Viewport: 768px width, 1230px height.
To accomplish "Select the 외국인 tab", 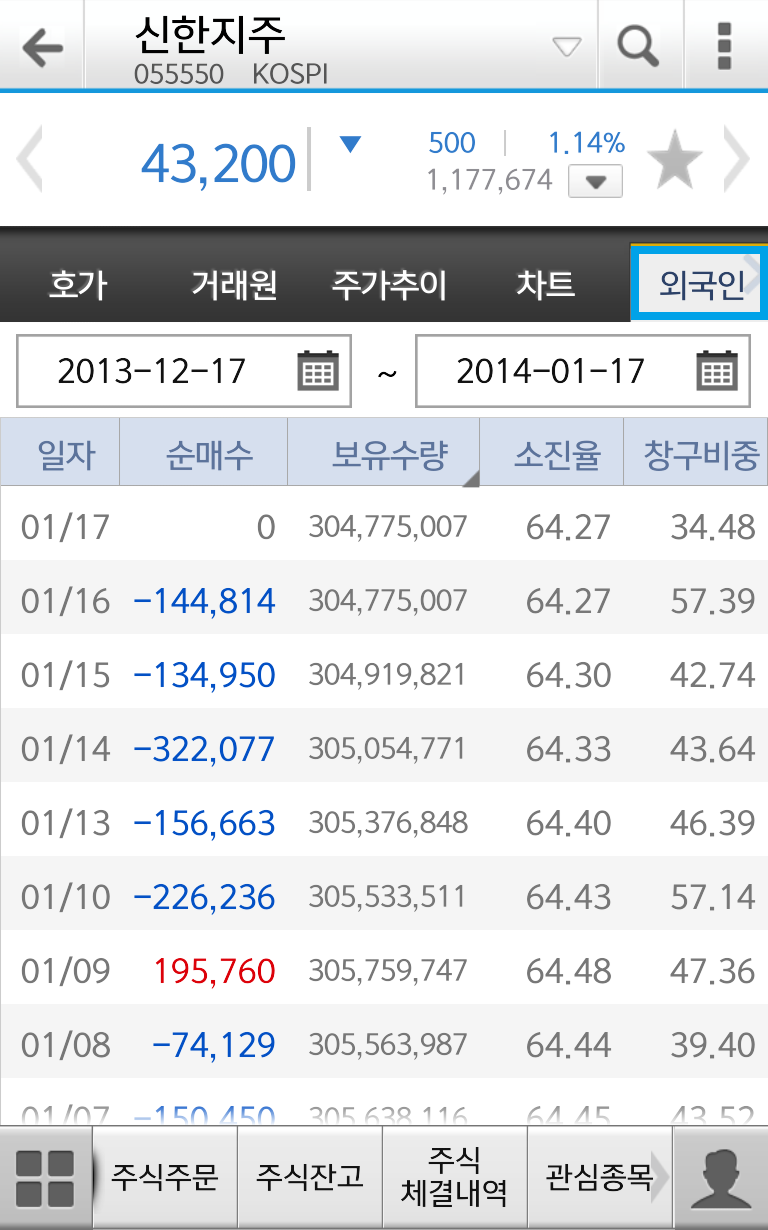I will [x=700, y=285].
